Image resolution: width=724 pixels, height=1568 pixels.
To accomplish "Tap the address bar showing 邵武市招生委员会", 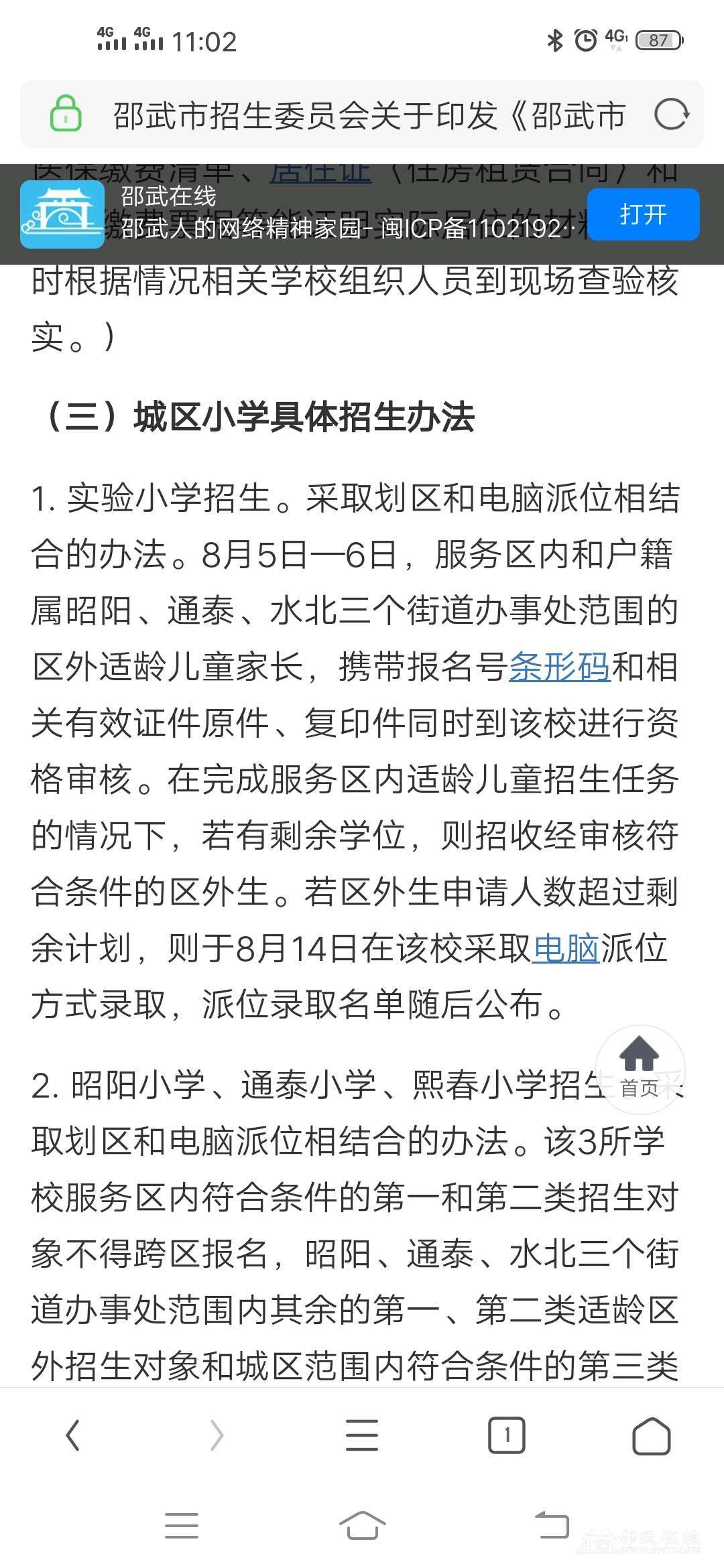I will pos(369,115).
